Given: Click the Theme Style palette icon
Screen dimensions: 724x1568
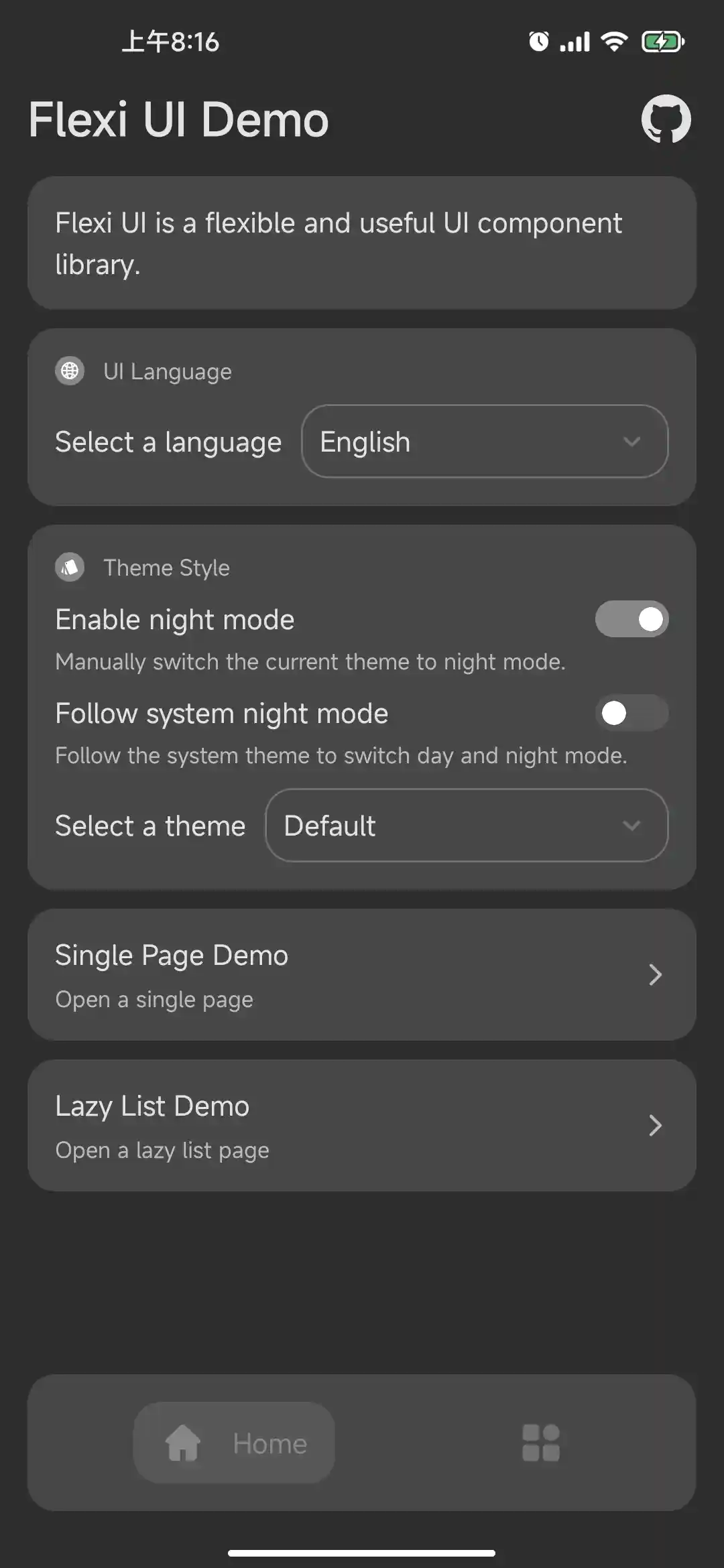Looking at the screenshot, I should pyautogui.click(x=70, y=567).
